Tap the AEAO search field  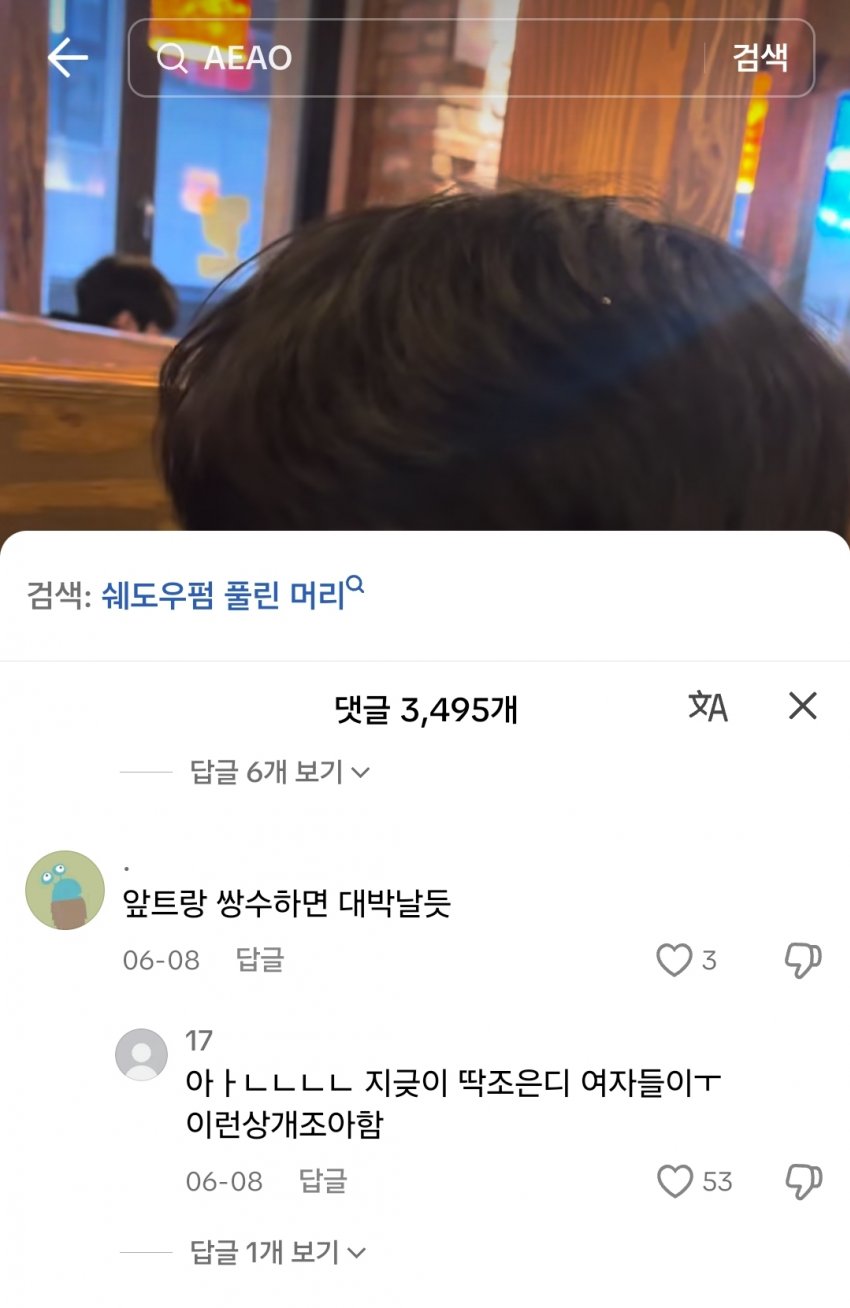(x=420, y=58)
